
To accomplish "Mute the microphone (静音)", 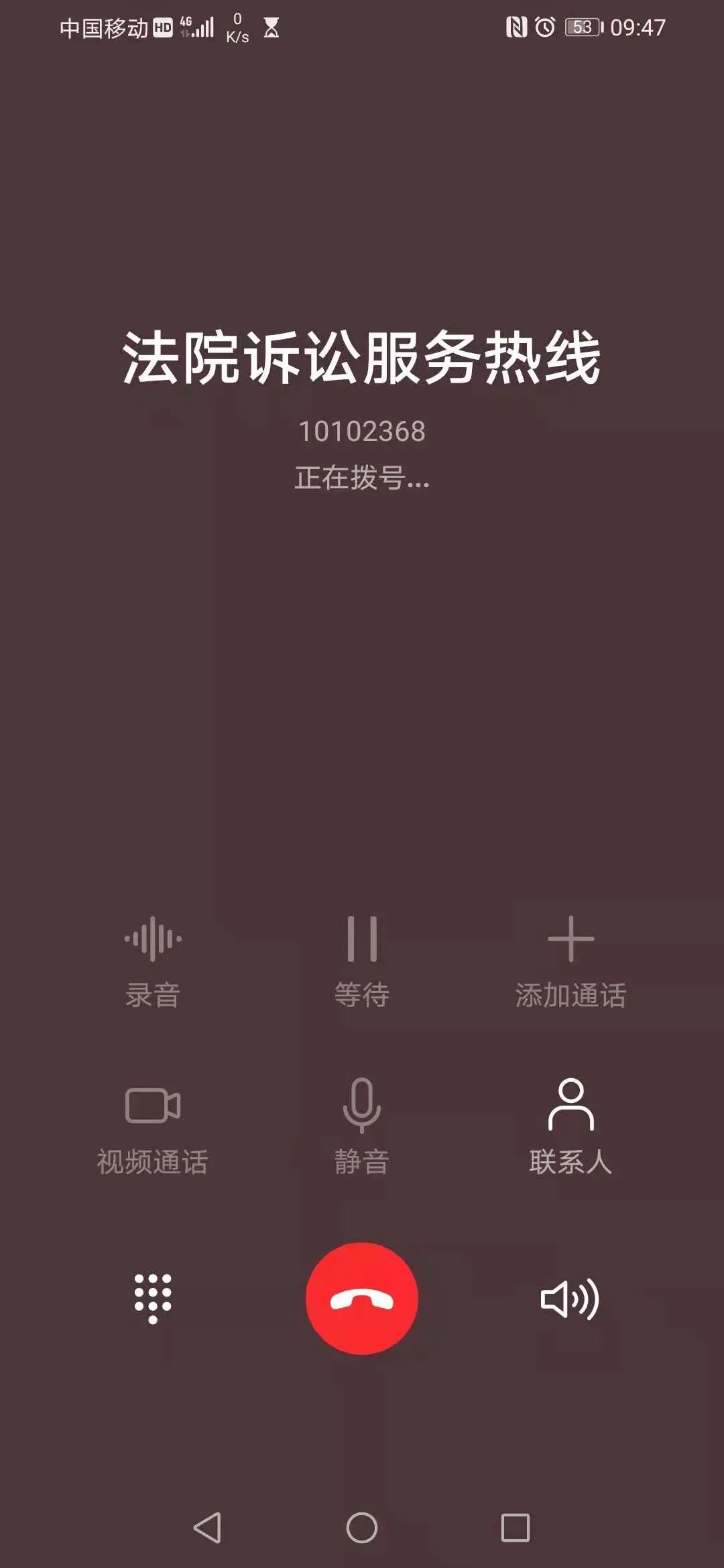I will coord(362,1126).
